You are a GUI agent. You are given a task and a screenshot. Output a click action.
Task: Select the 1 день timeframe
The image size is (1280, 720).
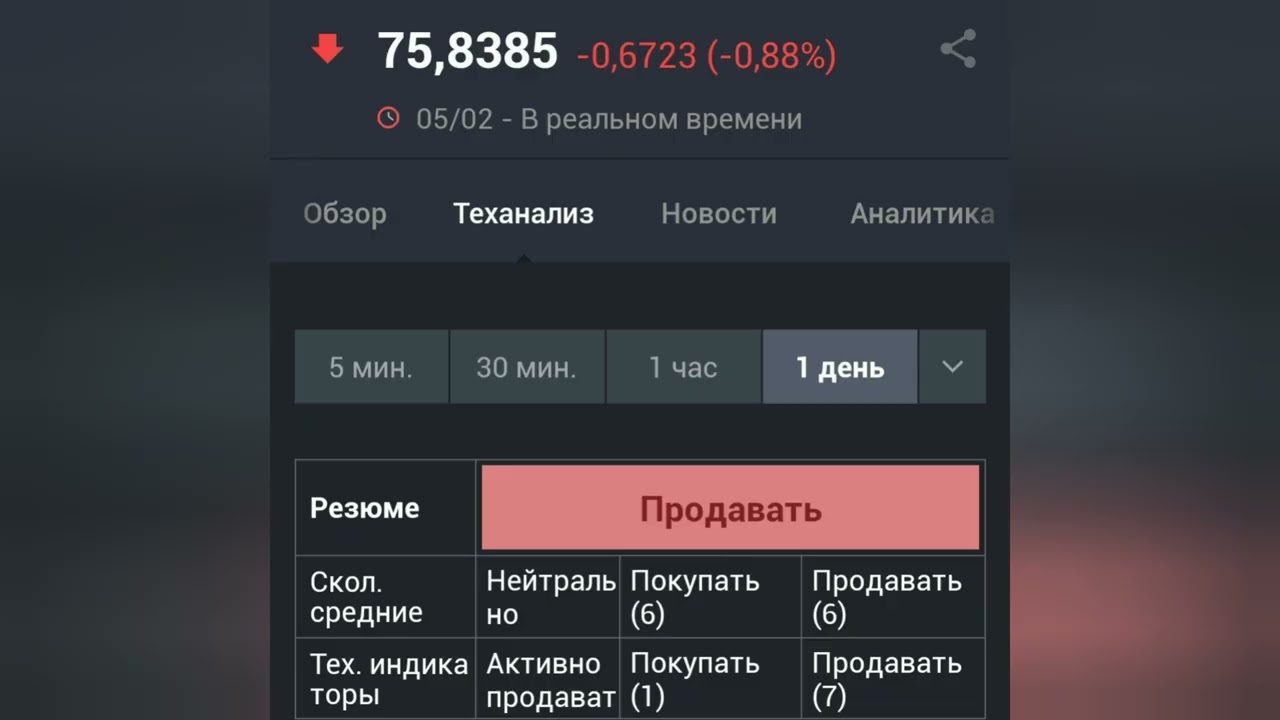tap(840, 367)
